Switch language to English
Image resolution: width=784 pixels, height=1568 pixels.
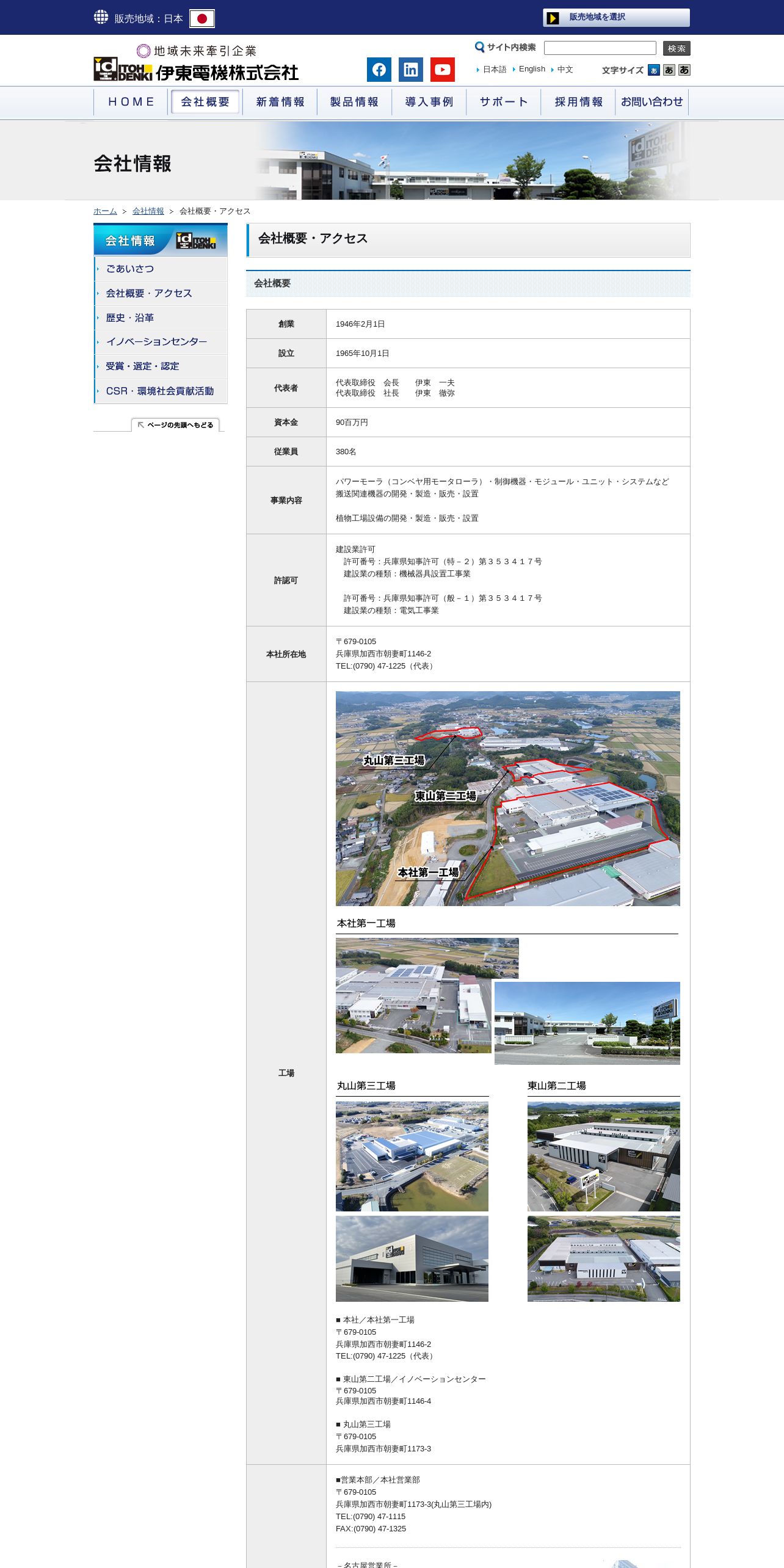coord(532,69)
